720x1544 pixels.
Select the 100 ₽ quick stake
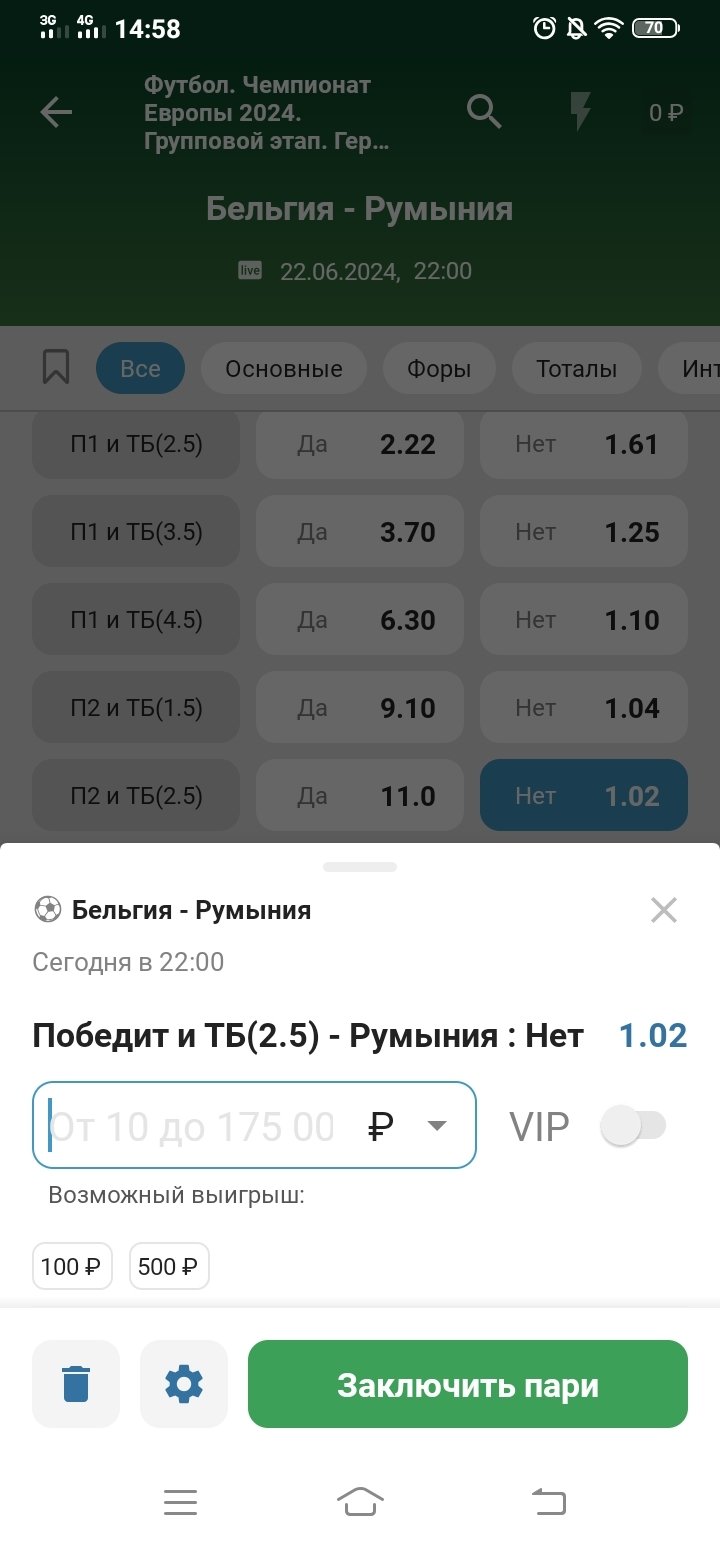[72, 1267]
